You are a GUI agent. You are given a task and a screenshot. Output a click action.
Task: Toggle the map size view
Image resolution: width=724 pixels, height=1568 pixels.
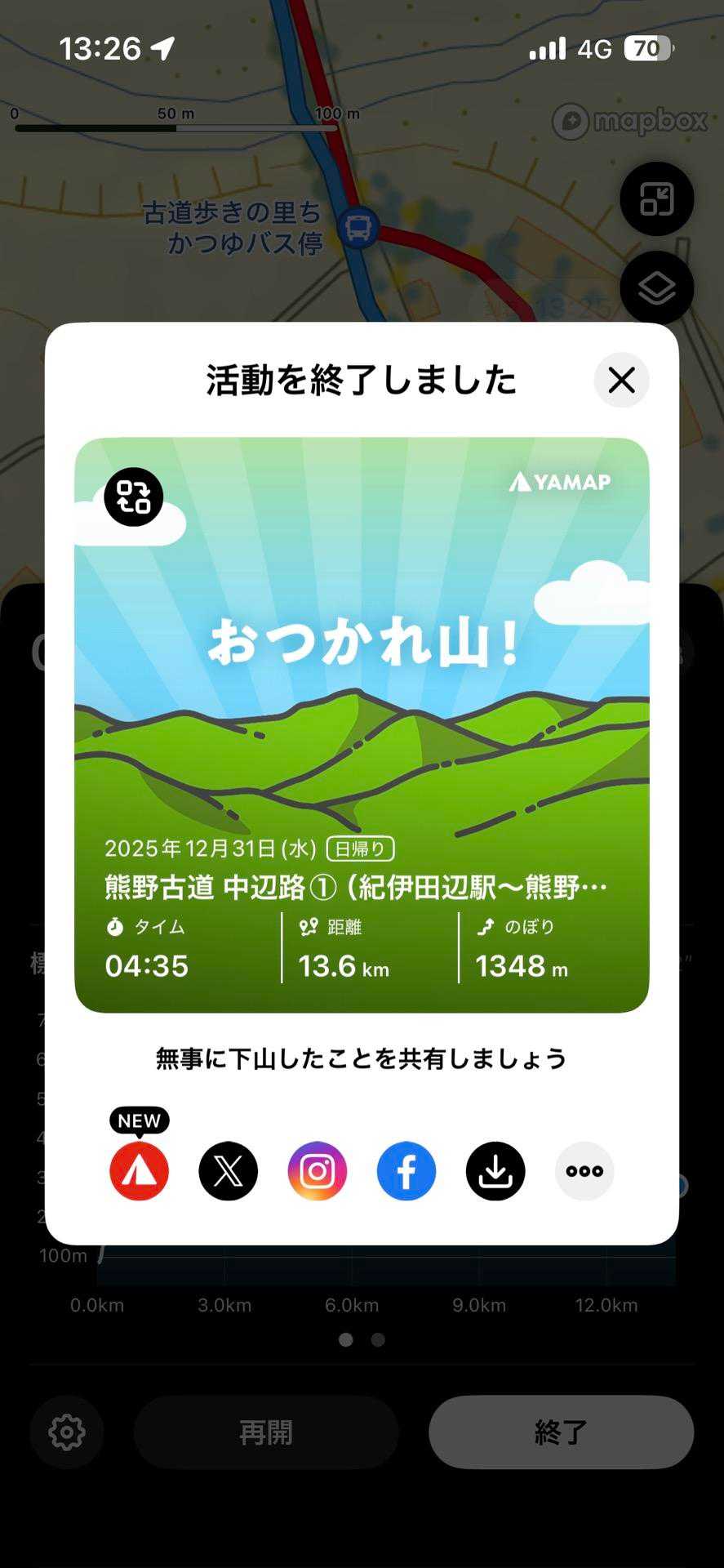[656, 199]
